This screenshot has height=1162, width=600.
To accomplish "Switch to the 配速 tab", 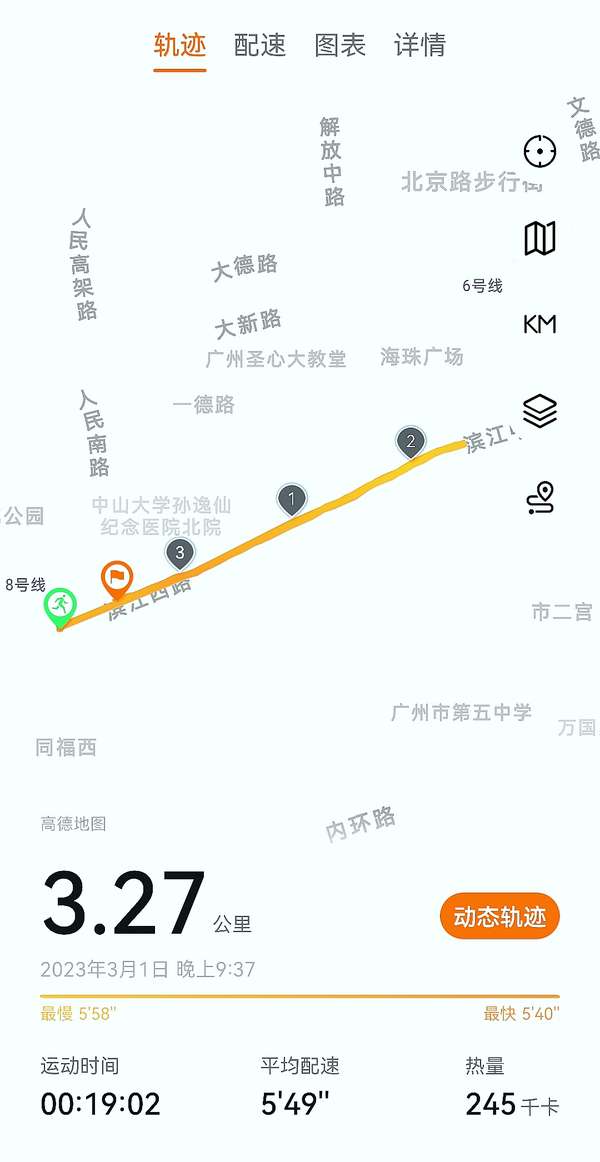I will click(x=260, y=45).
